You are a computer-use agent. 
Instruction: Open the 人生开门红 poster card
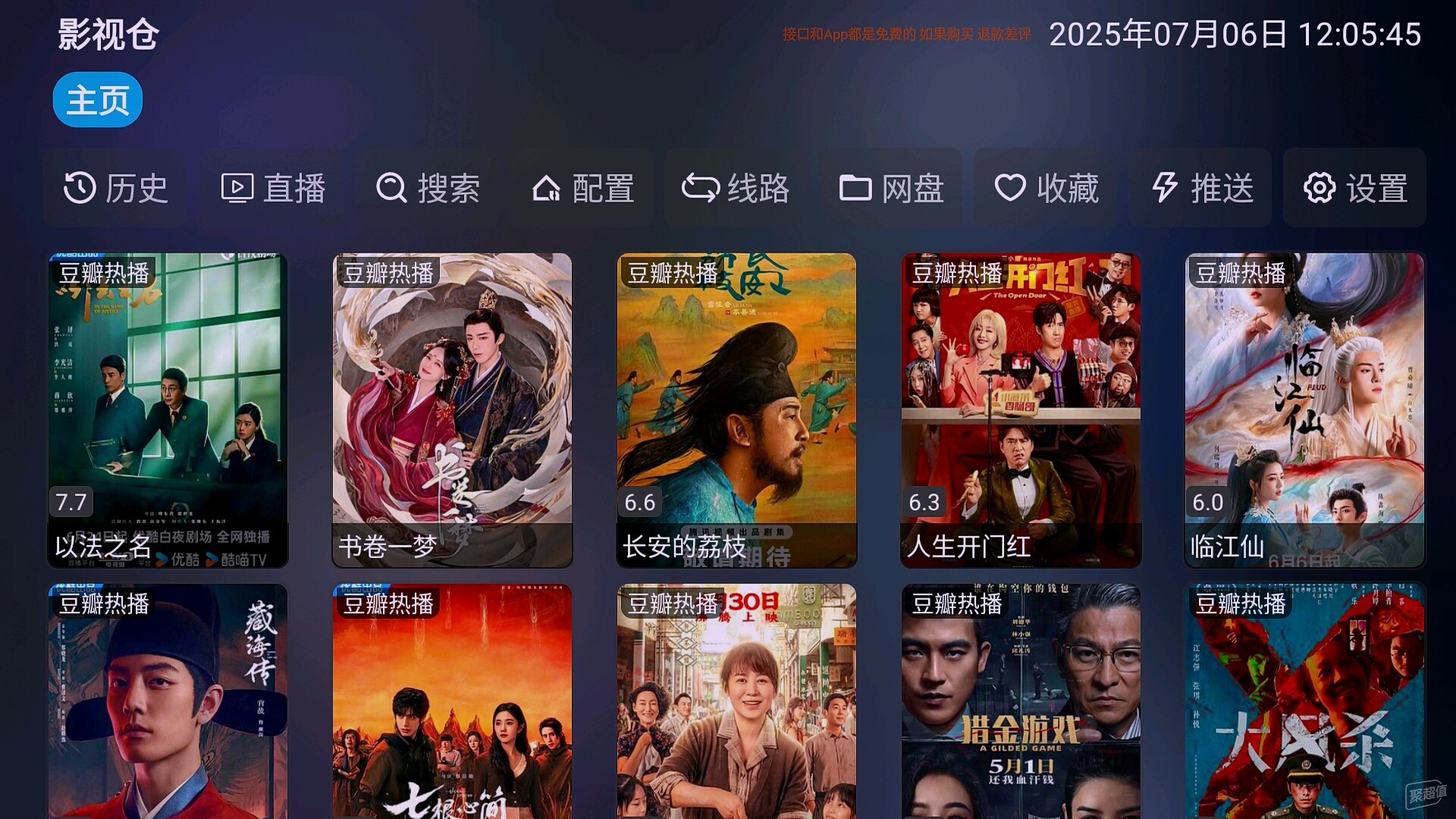pyautogui.click(x=1021, y=409)
